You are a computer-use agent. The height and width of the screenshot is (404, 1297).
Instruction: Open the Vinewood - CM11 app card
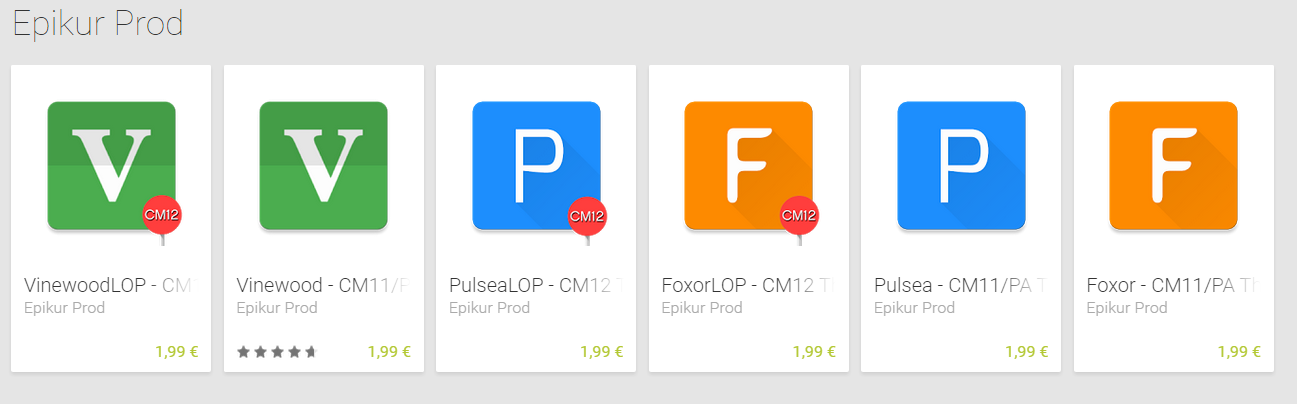coord(323,166)
